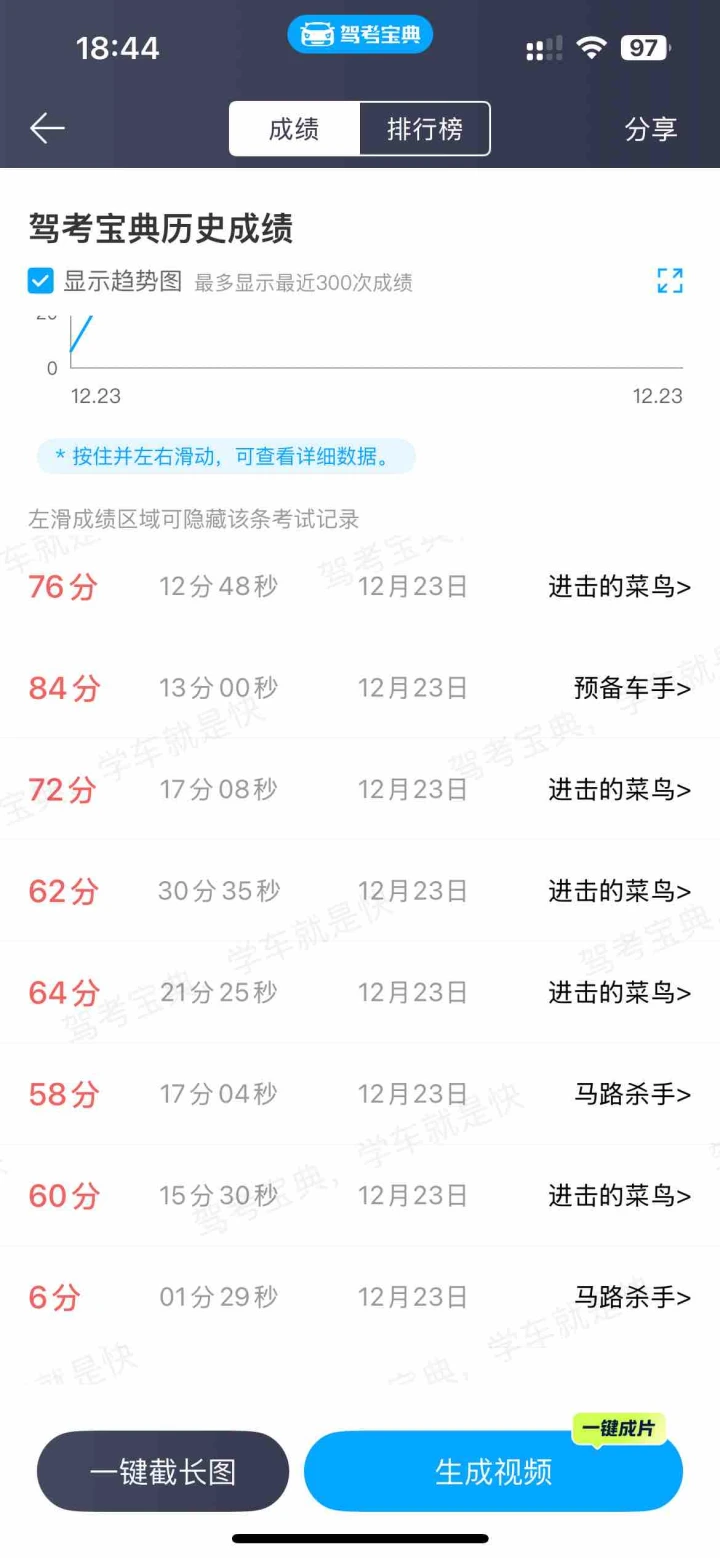Switch to the 排行榜 tab
Viewport: 720px width, 1558px height.
click(x=425, y=129)
